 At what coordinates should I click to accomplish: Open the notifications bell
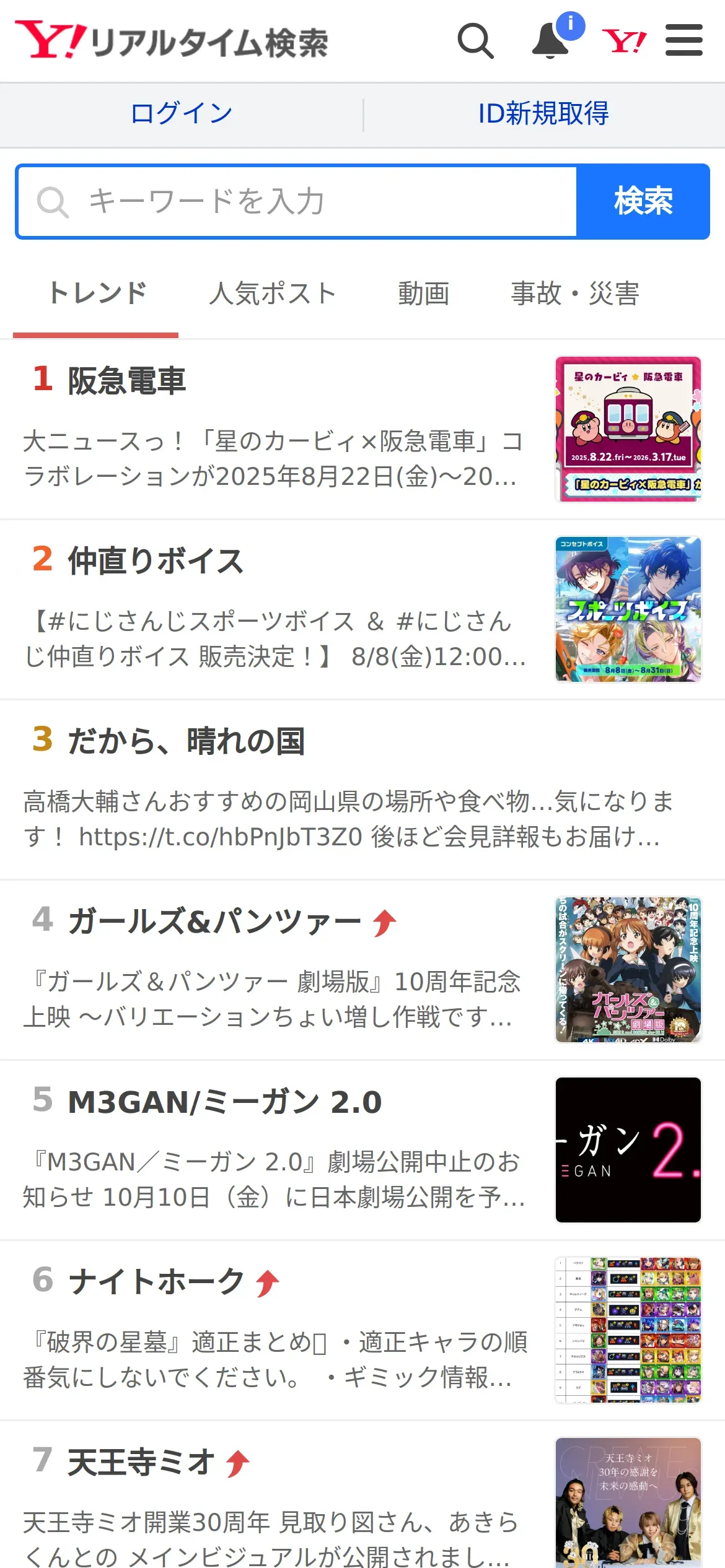[x=551, y=41]
